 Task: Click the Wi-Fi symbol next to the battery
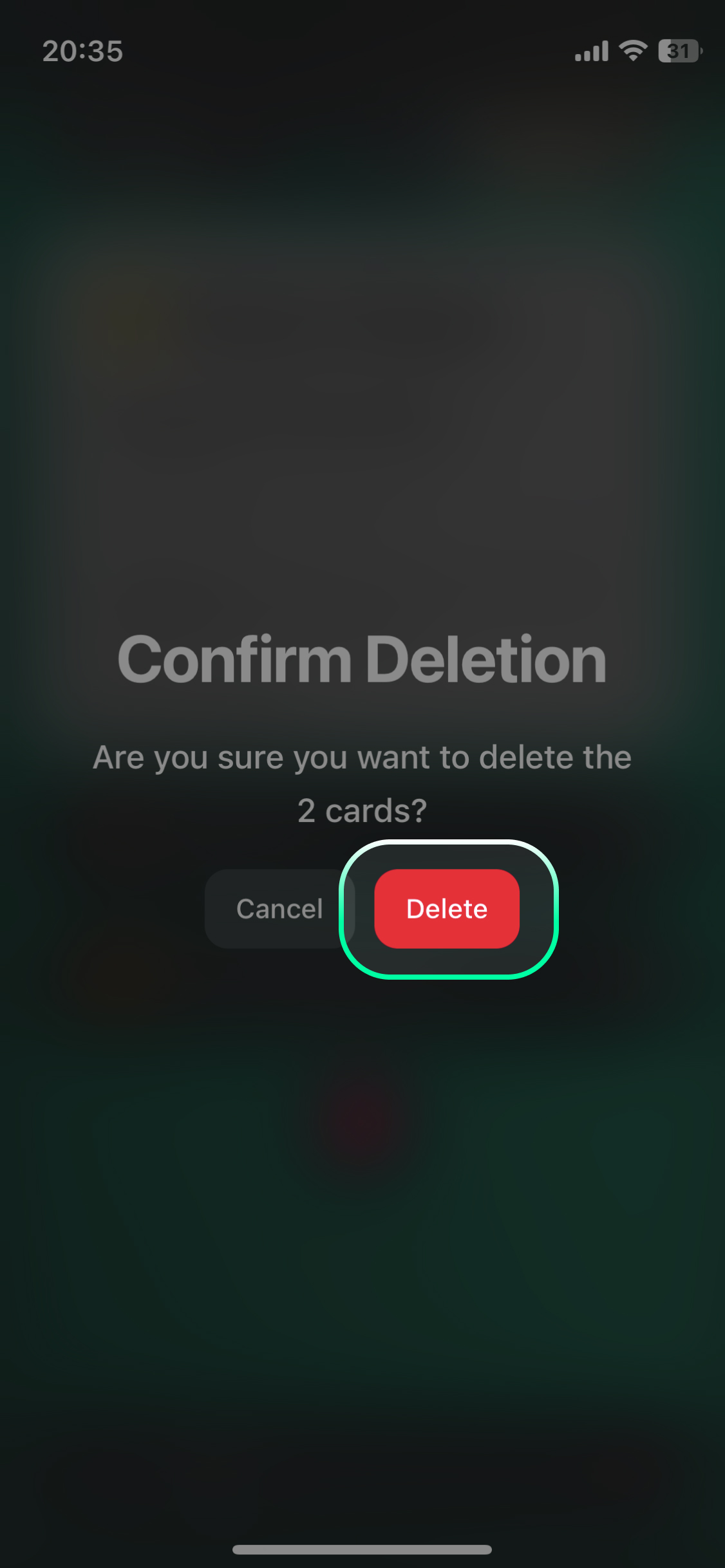pyautogui.click(x=632, y=50)
